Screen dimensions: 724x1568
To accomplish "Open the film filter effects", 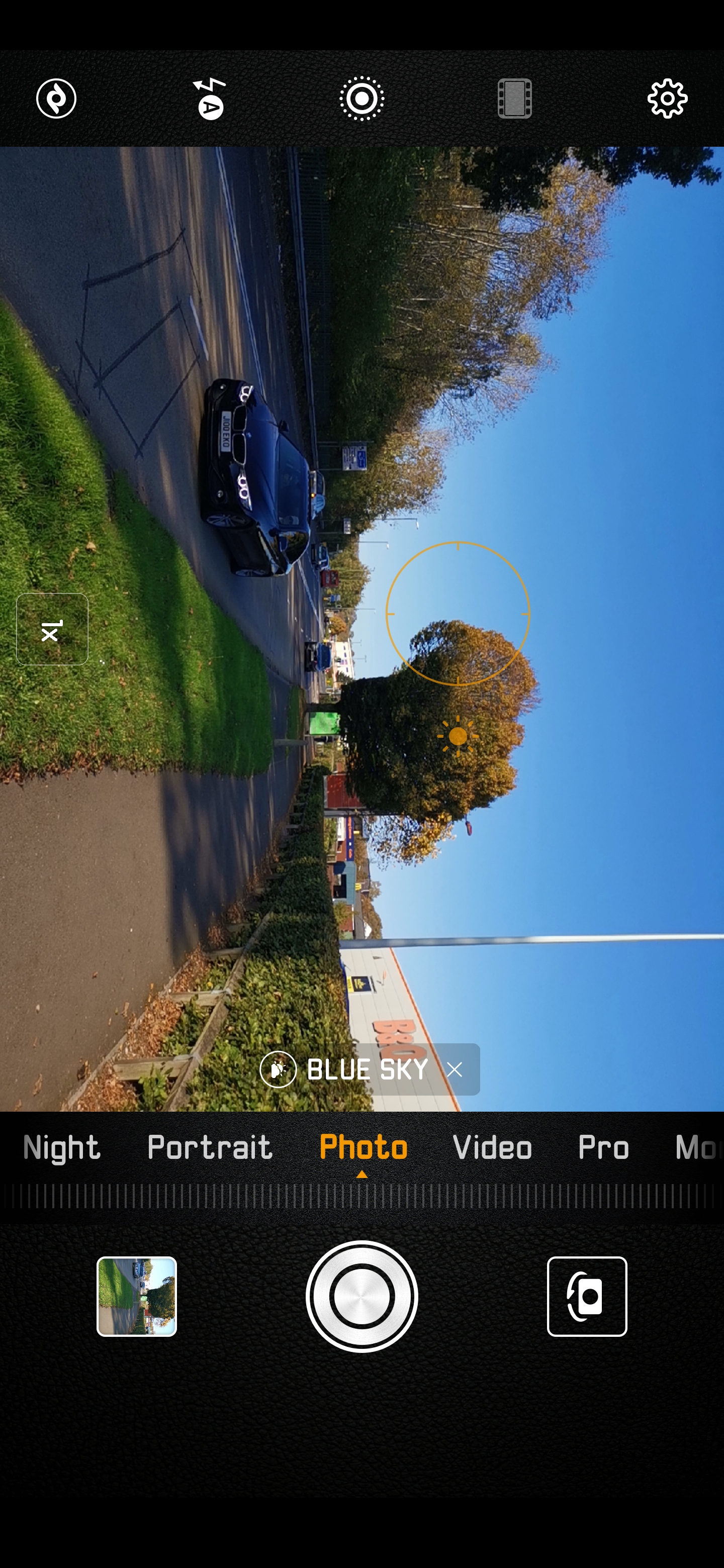I will (514, 99).
